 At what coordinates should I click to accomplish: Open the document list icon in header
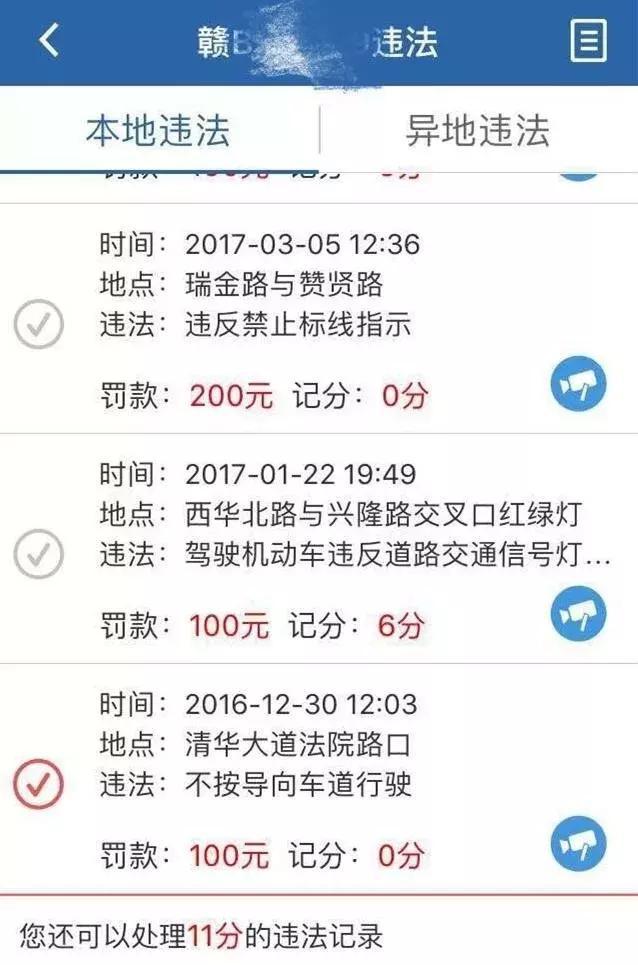coord(588,41)
